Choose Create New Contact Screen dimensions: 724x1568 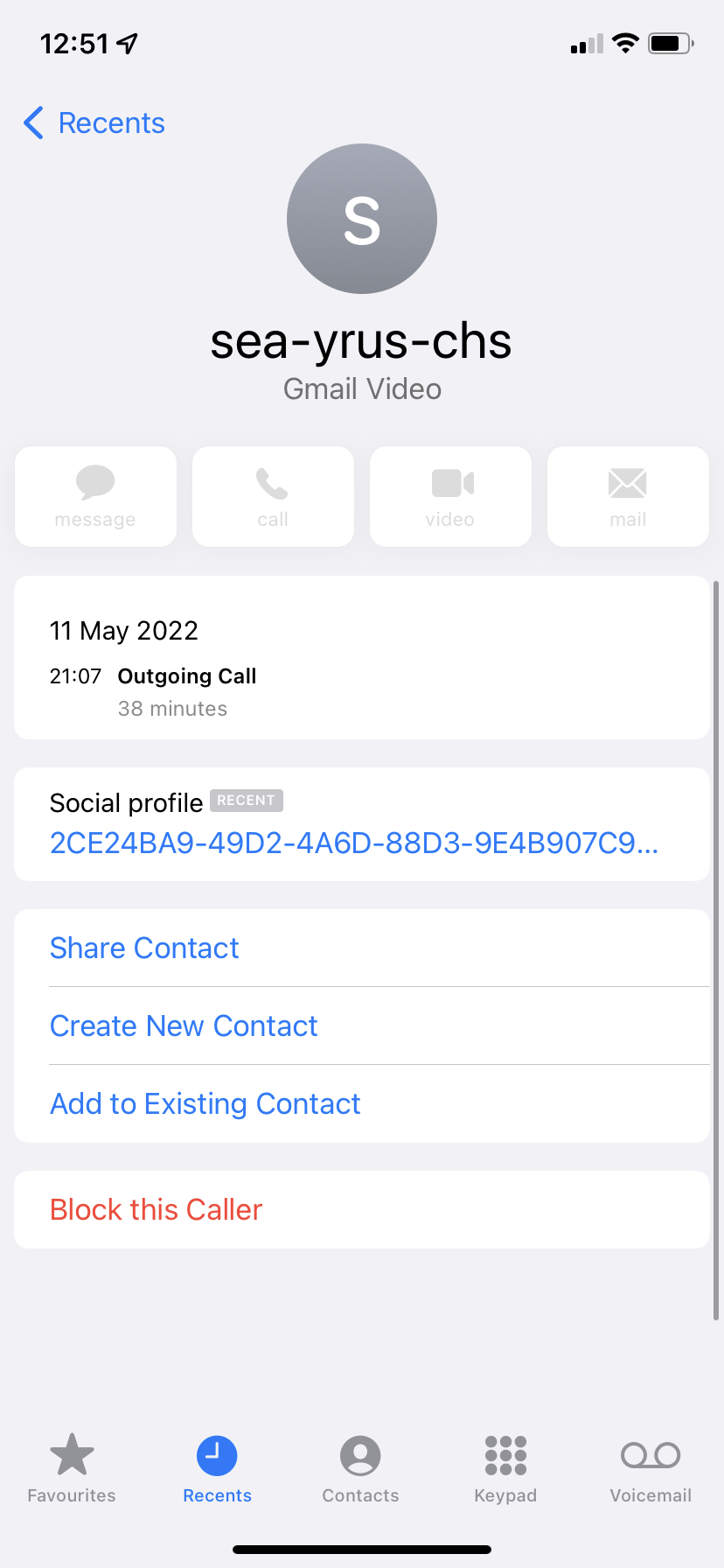[x=184, y=1025]
